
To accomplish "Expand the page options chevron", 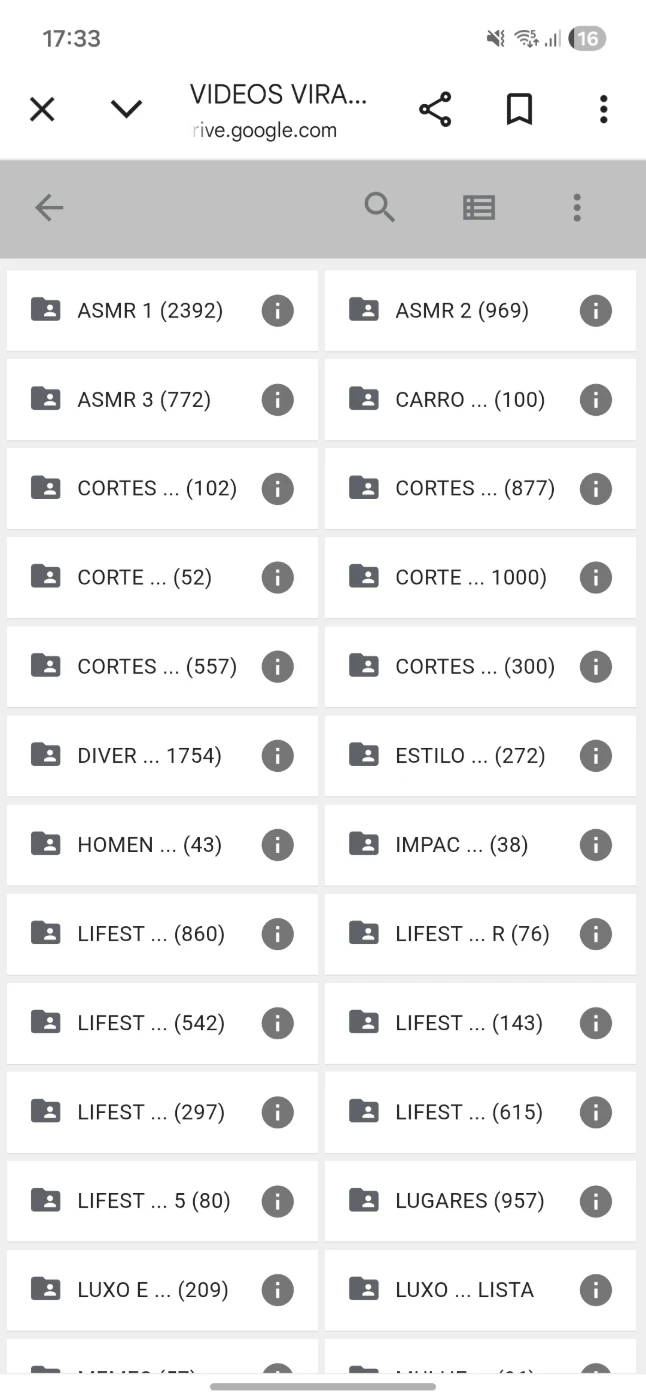I will (x=126, y=109).
